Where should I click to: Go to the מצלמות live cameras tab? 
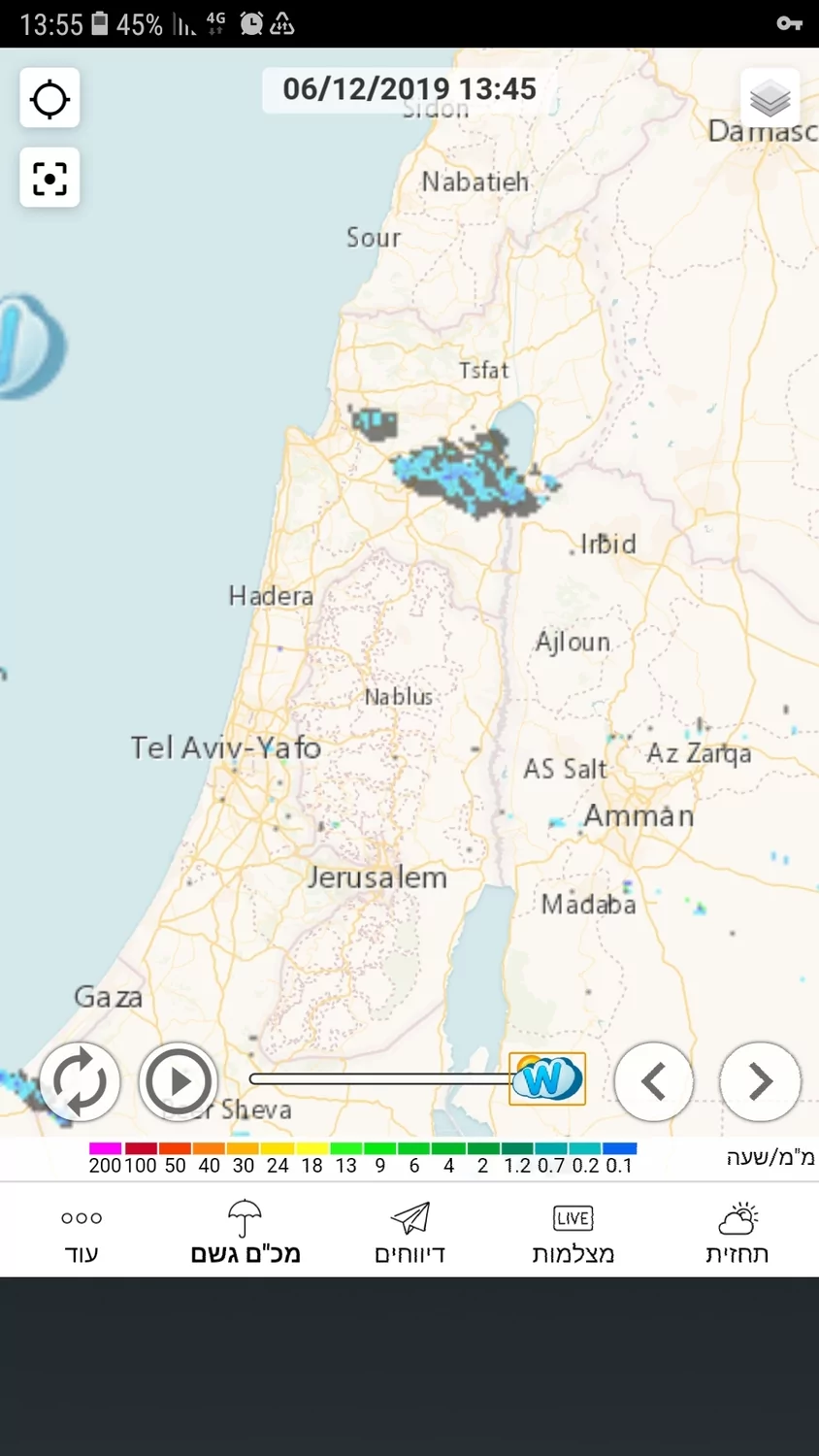(573, 1233)
